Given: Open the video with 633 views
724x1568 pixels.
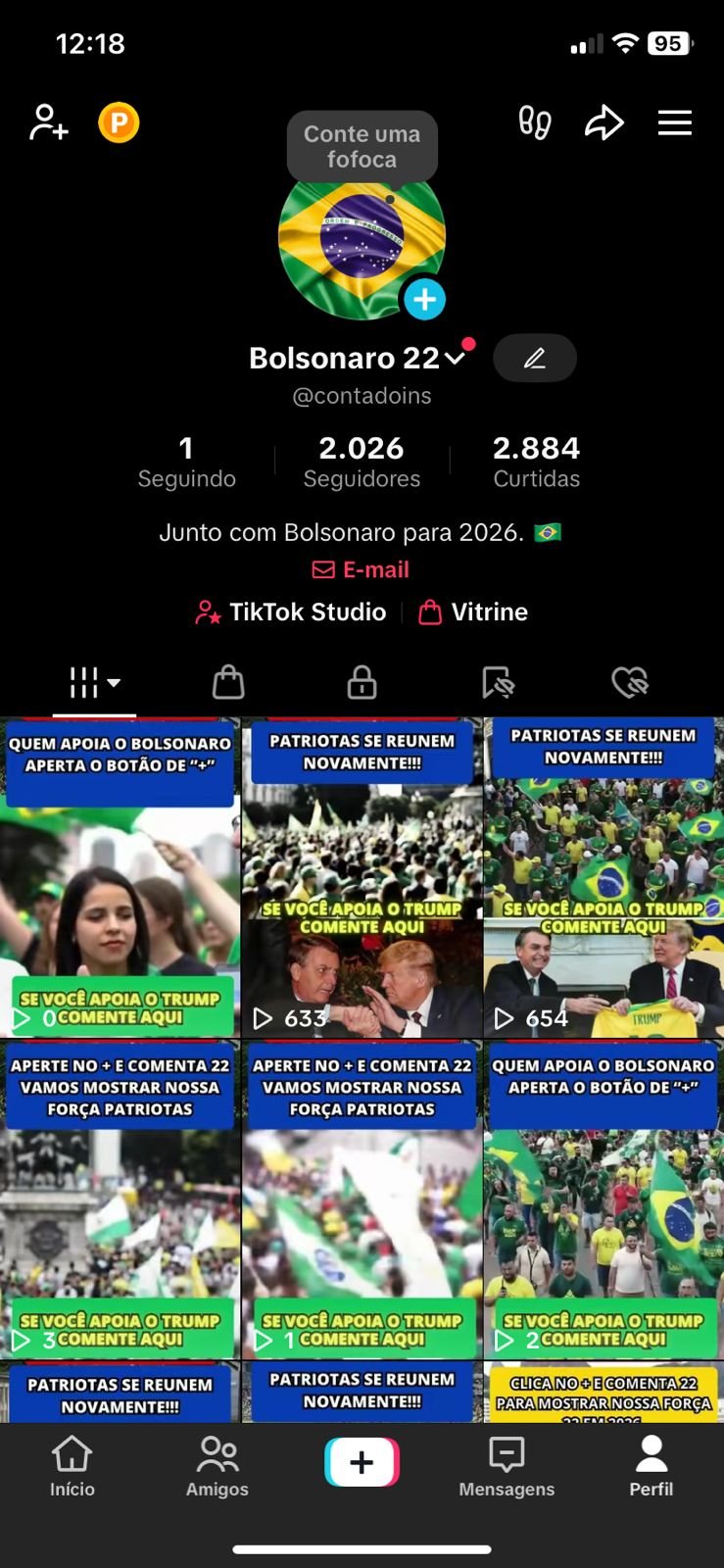Looking at the screenshot, I should 362,878.
